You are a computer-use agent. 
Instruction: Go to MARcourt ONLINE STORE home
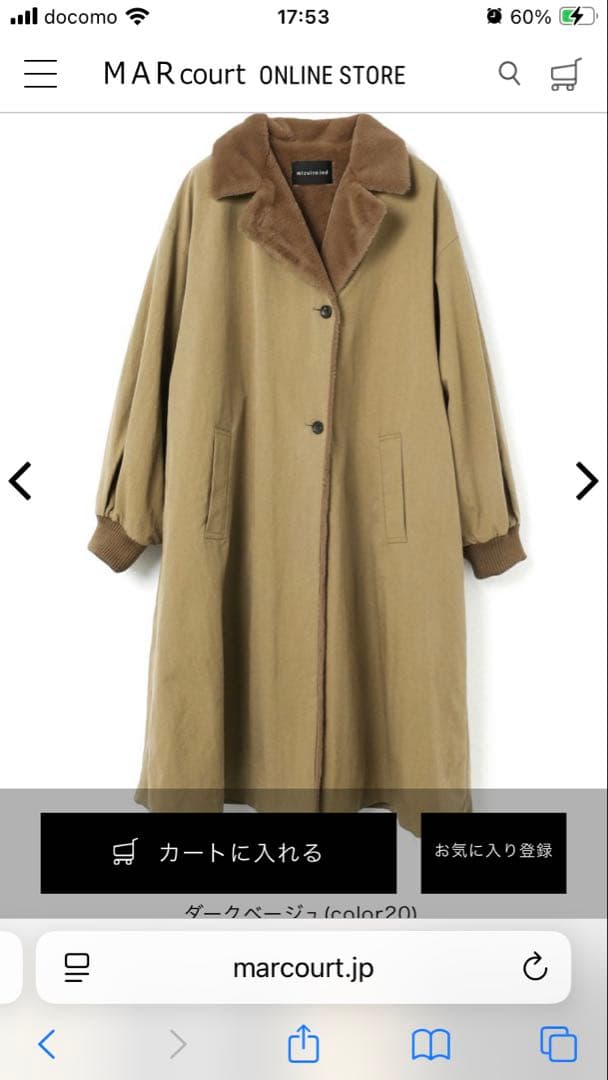[x=254, y=74]
